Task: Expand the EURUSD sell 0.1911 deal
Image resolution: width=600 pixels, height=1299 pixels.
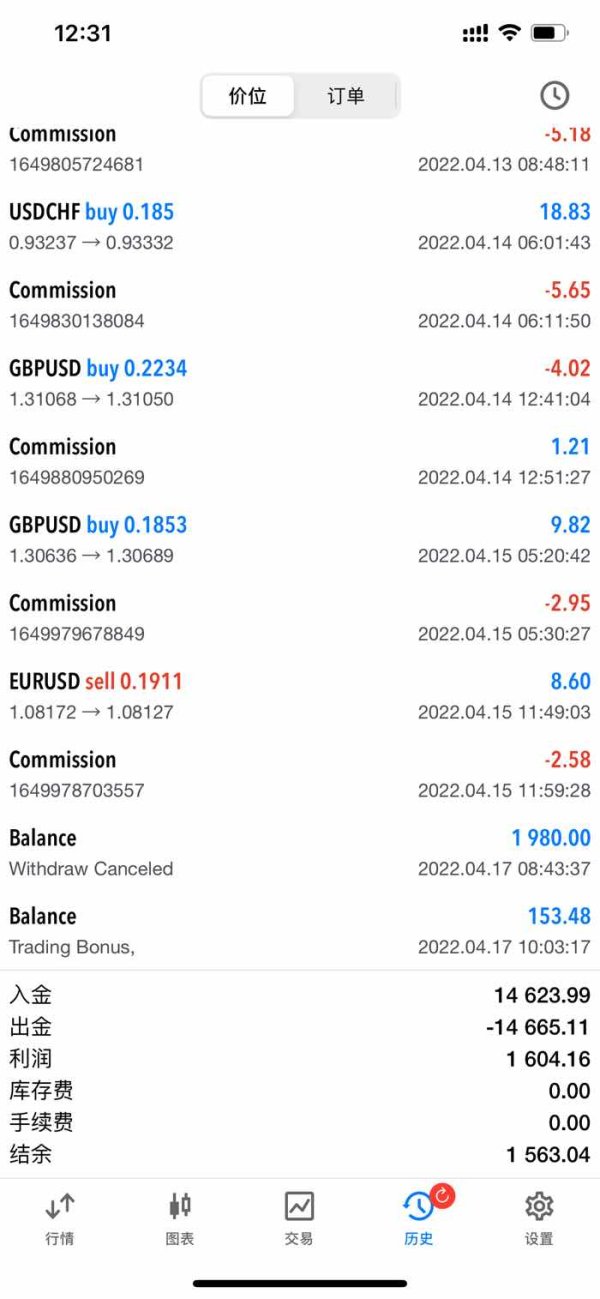Action: 299,696
